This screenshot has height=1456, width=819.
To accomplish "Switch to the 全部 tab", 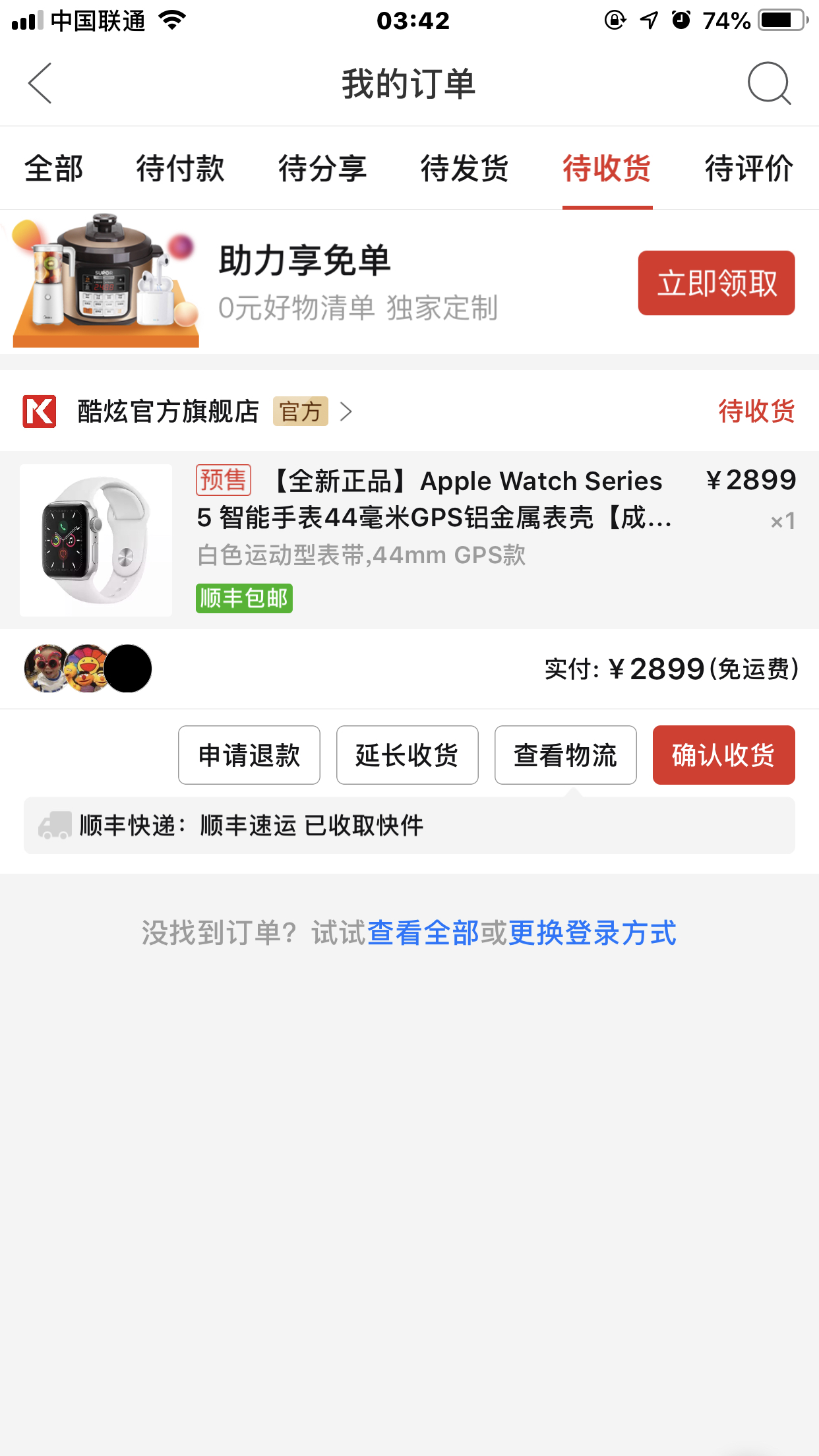I will click(x=54, y=168).
